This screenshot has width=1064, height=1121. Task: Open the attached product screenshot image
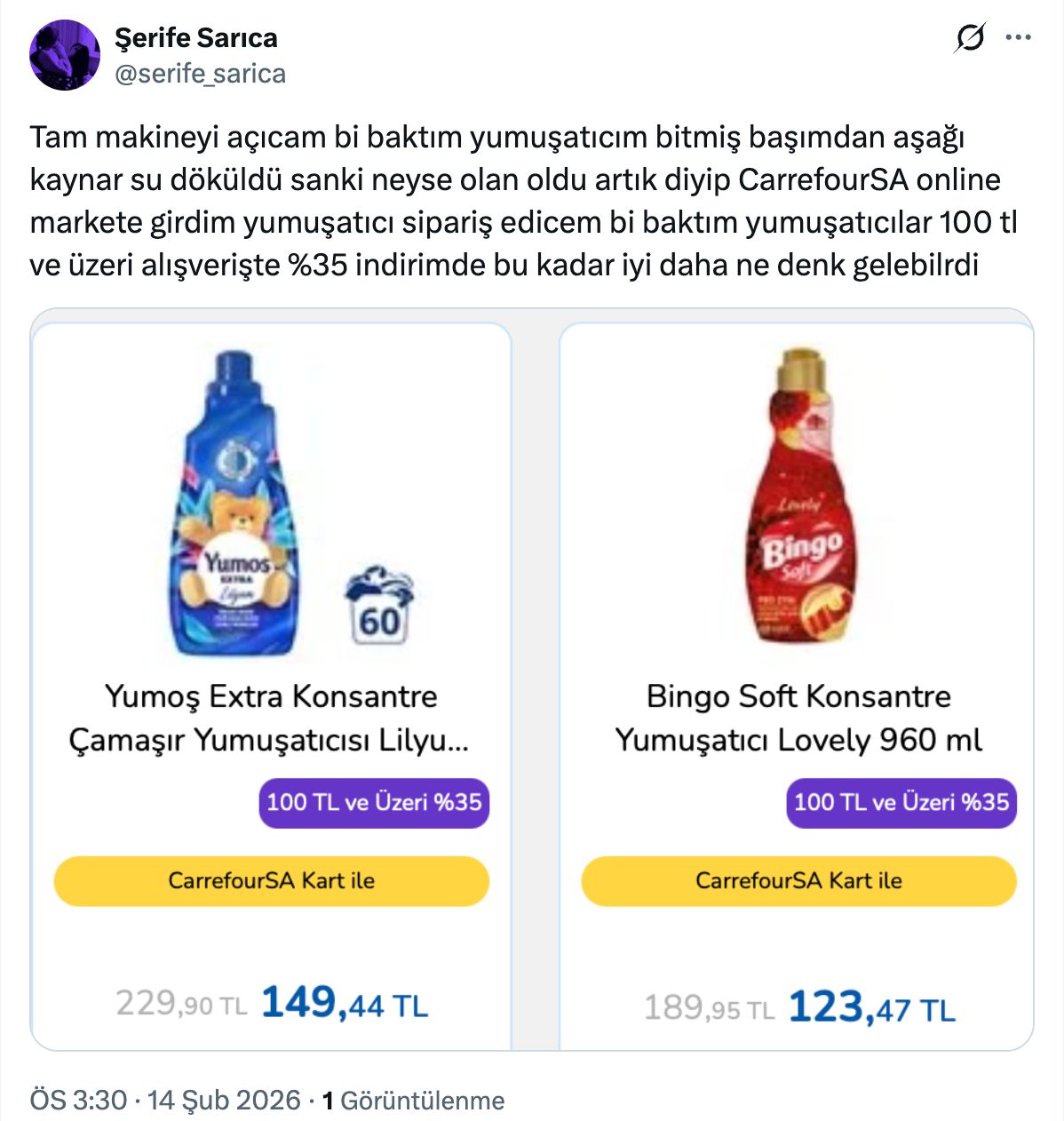pyautogui.click(x=532, y=680)
